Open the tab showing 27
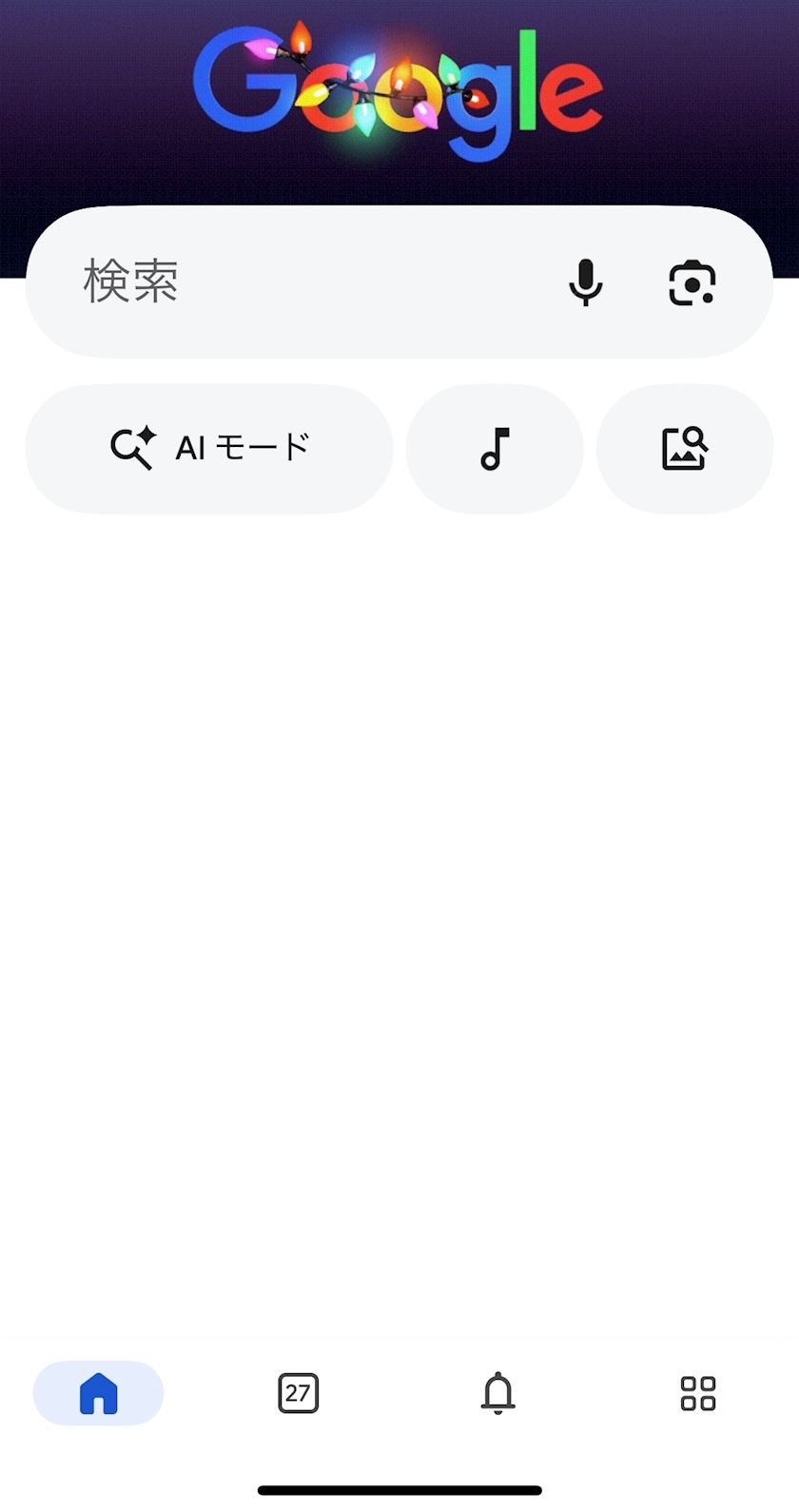 click(298, 1393)
